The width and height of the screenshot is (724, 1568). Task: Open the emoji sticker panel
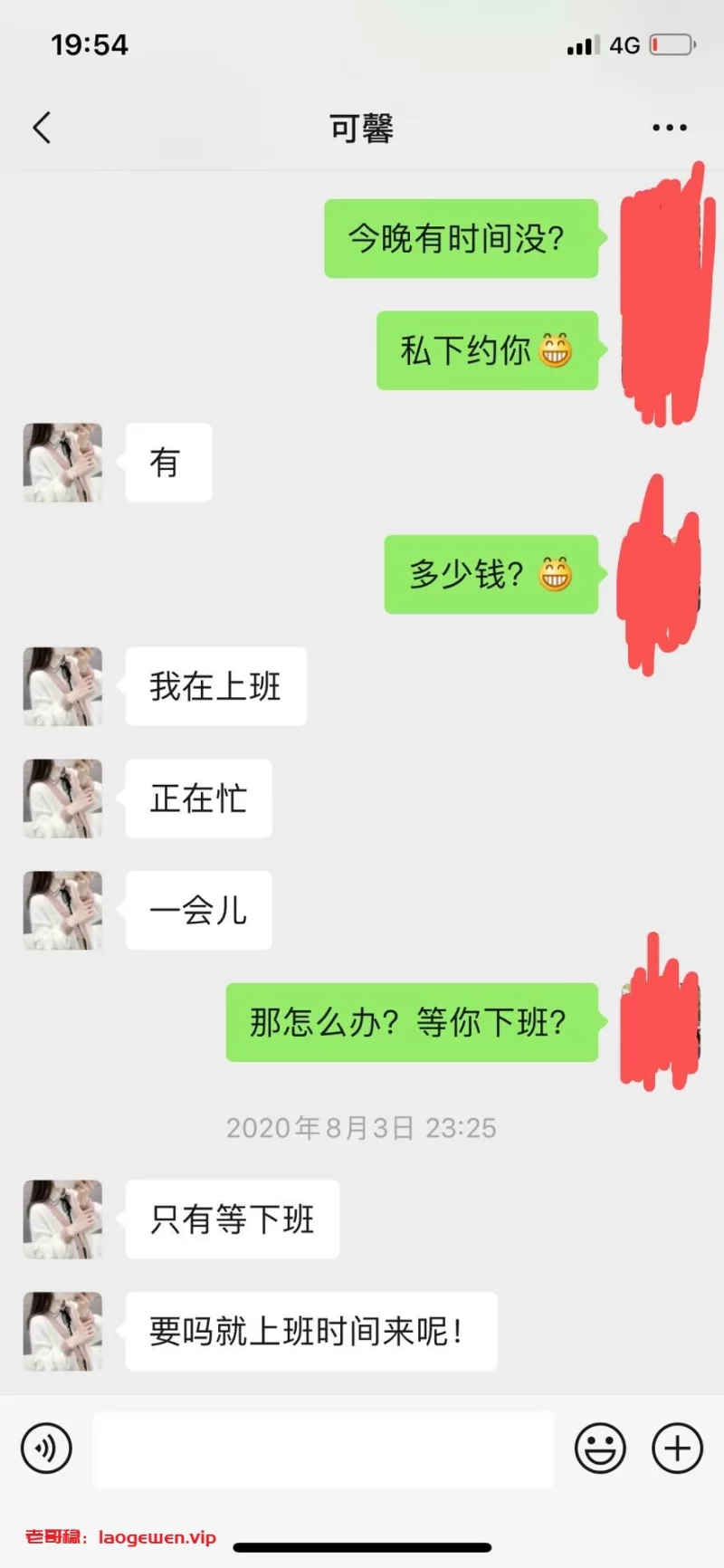600,1448
